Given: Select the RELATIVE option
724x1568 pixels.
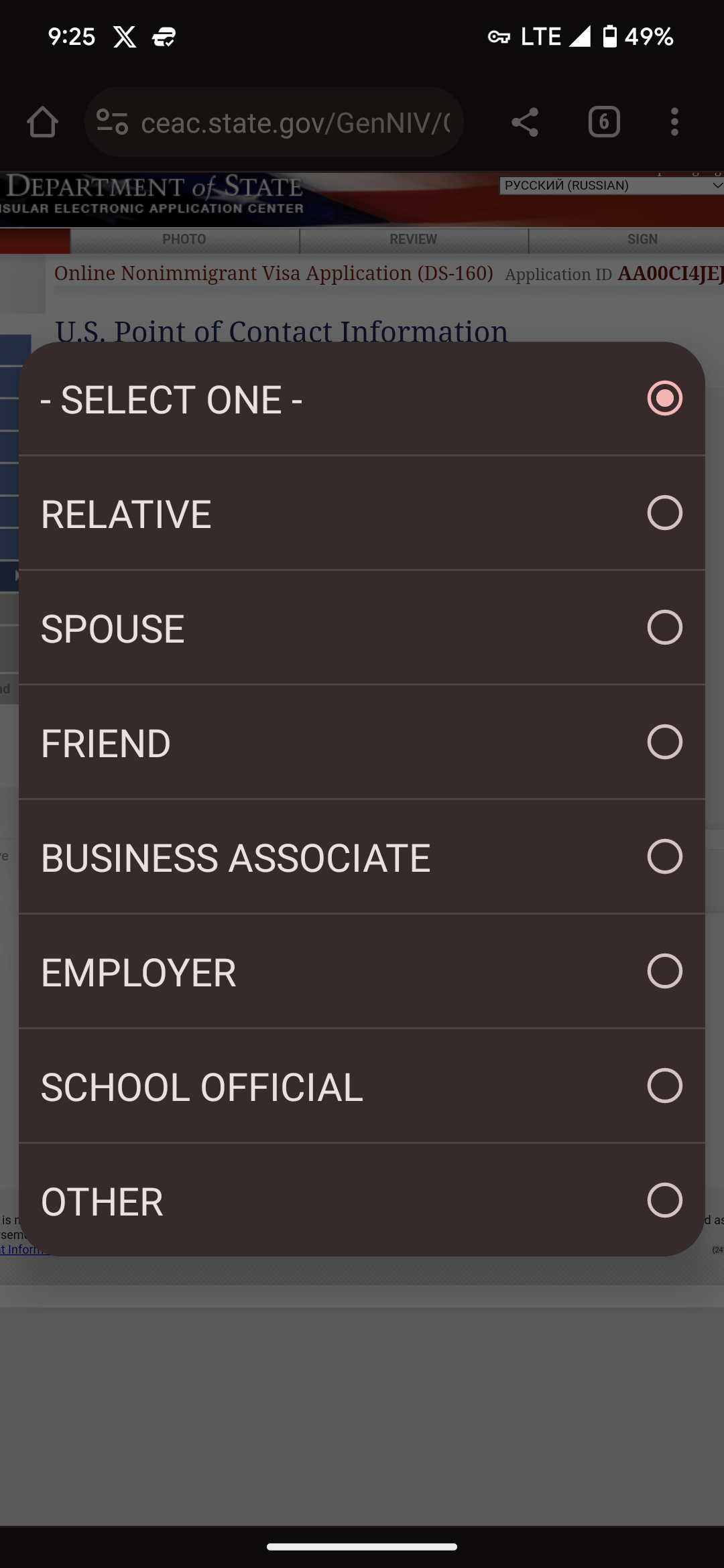Looking at the screenshot, I should point(362,513).
